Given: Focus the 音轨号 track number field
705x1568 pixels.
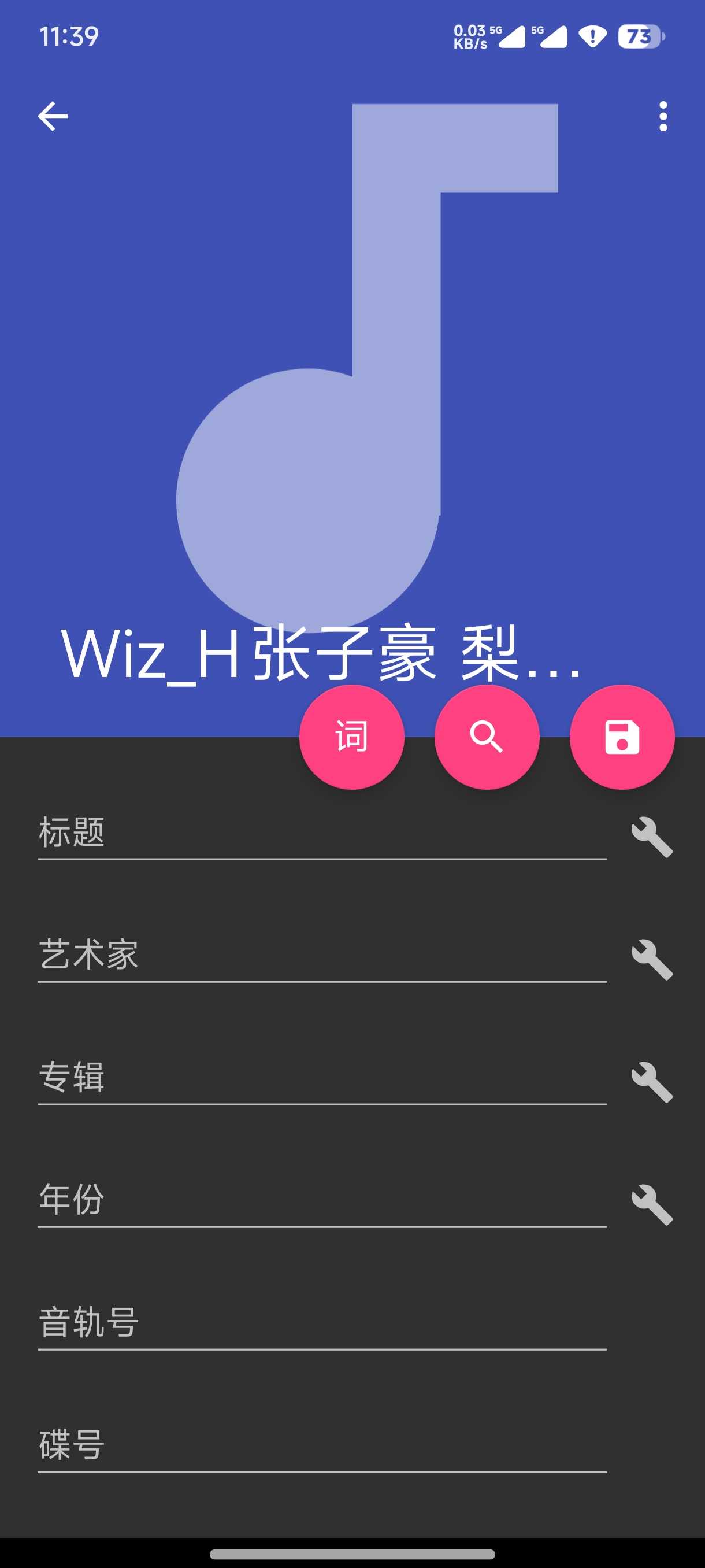Looking at the screenshot, I should coord(322,1323).
